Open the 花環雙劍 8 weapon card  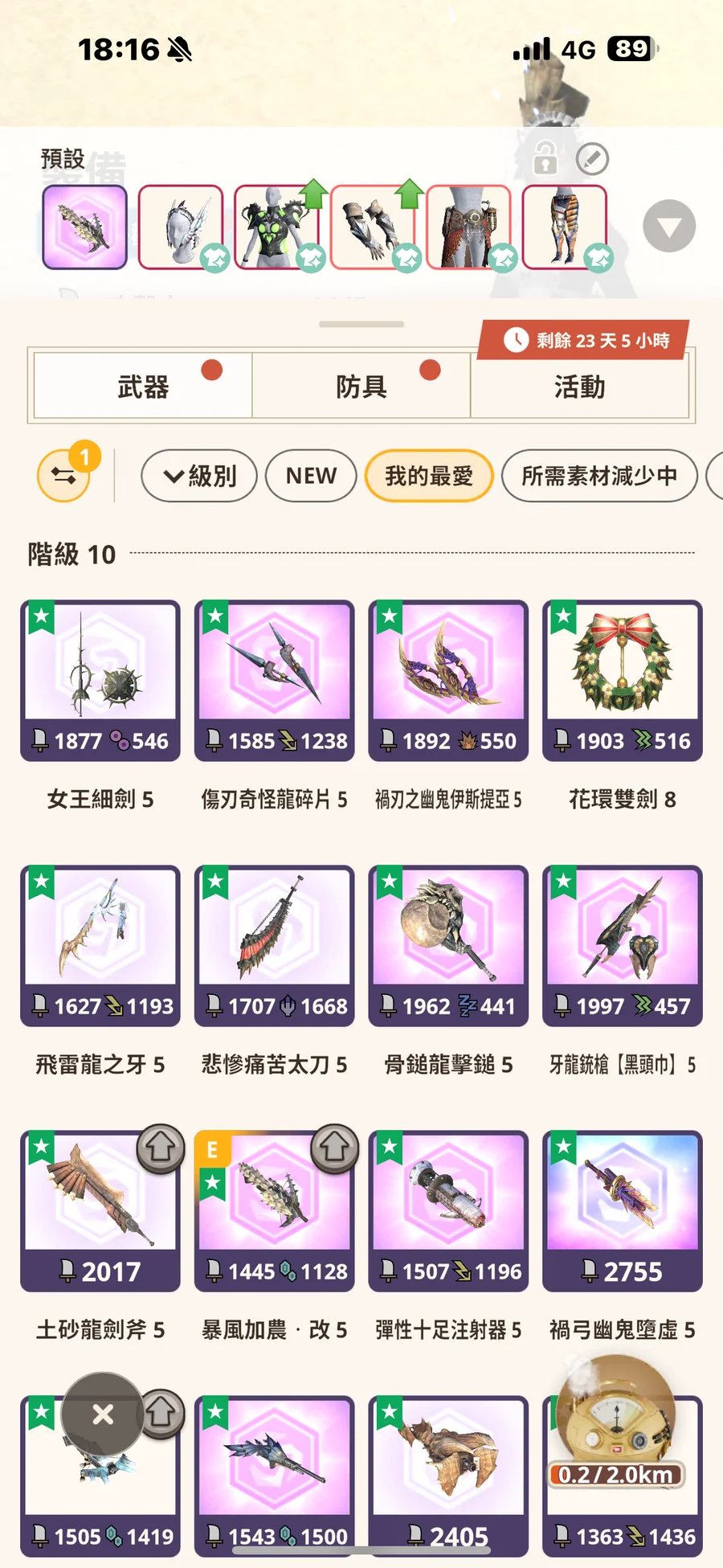[x=622, y=680]
